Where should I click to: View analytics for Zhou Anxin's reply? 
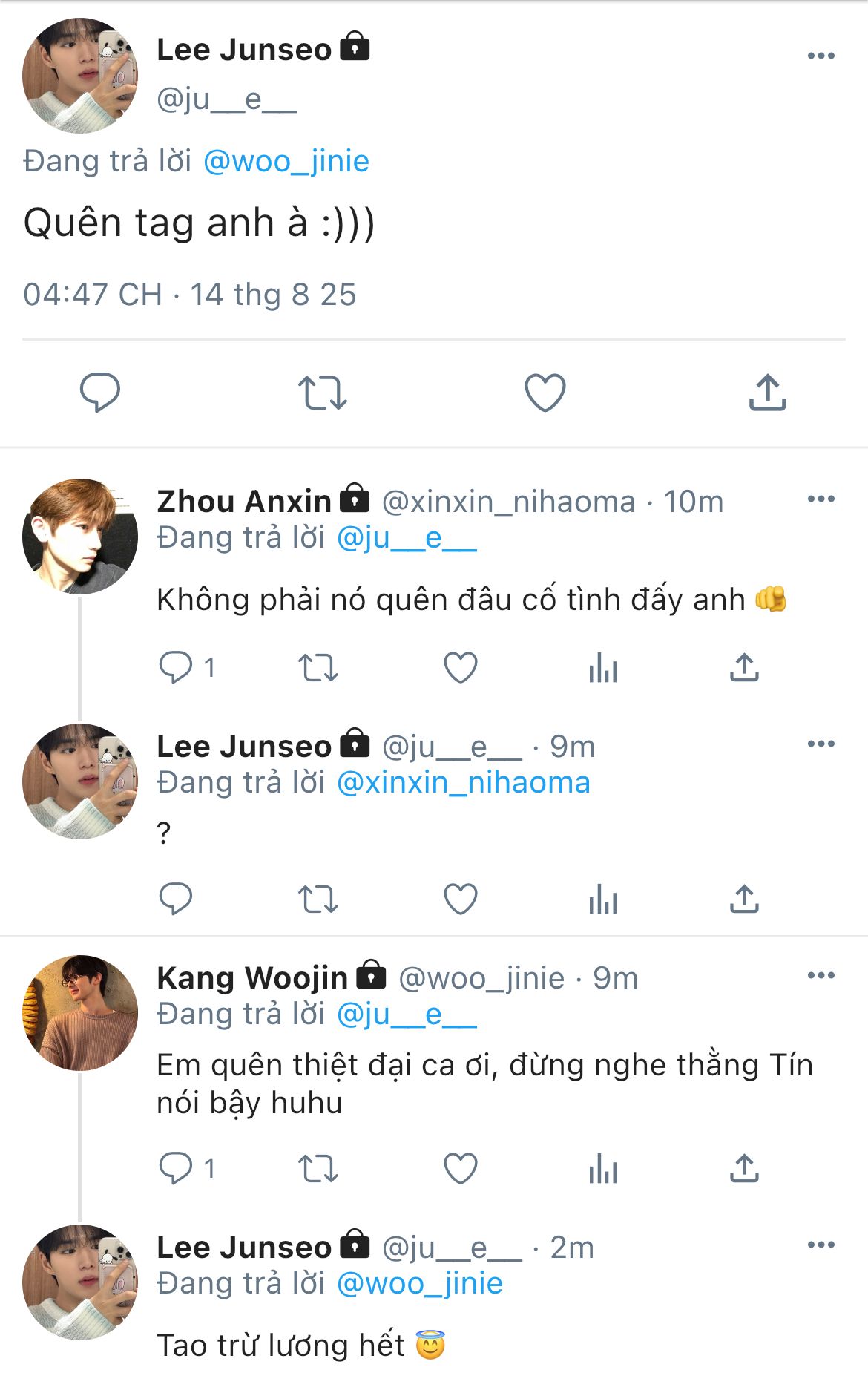[602, 667]
